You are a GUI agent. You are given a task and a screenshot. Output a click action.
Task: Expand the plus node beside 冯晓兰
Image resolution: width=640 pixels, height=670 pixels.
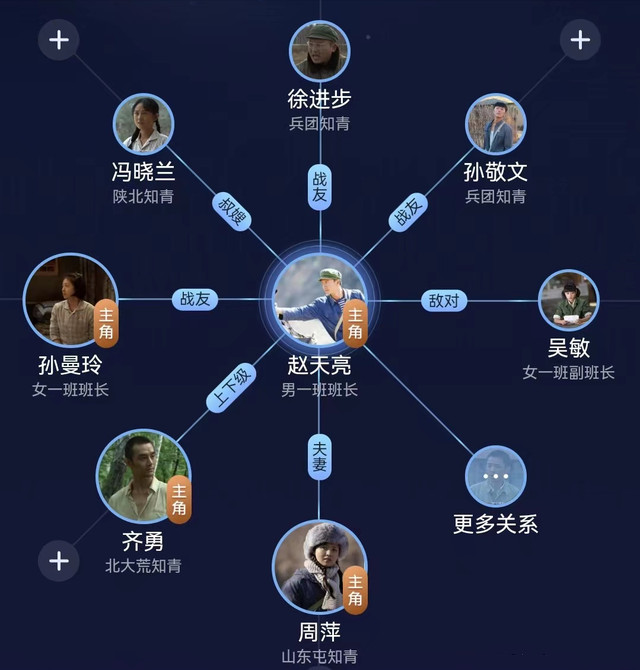[59, 41]
